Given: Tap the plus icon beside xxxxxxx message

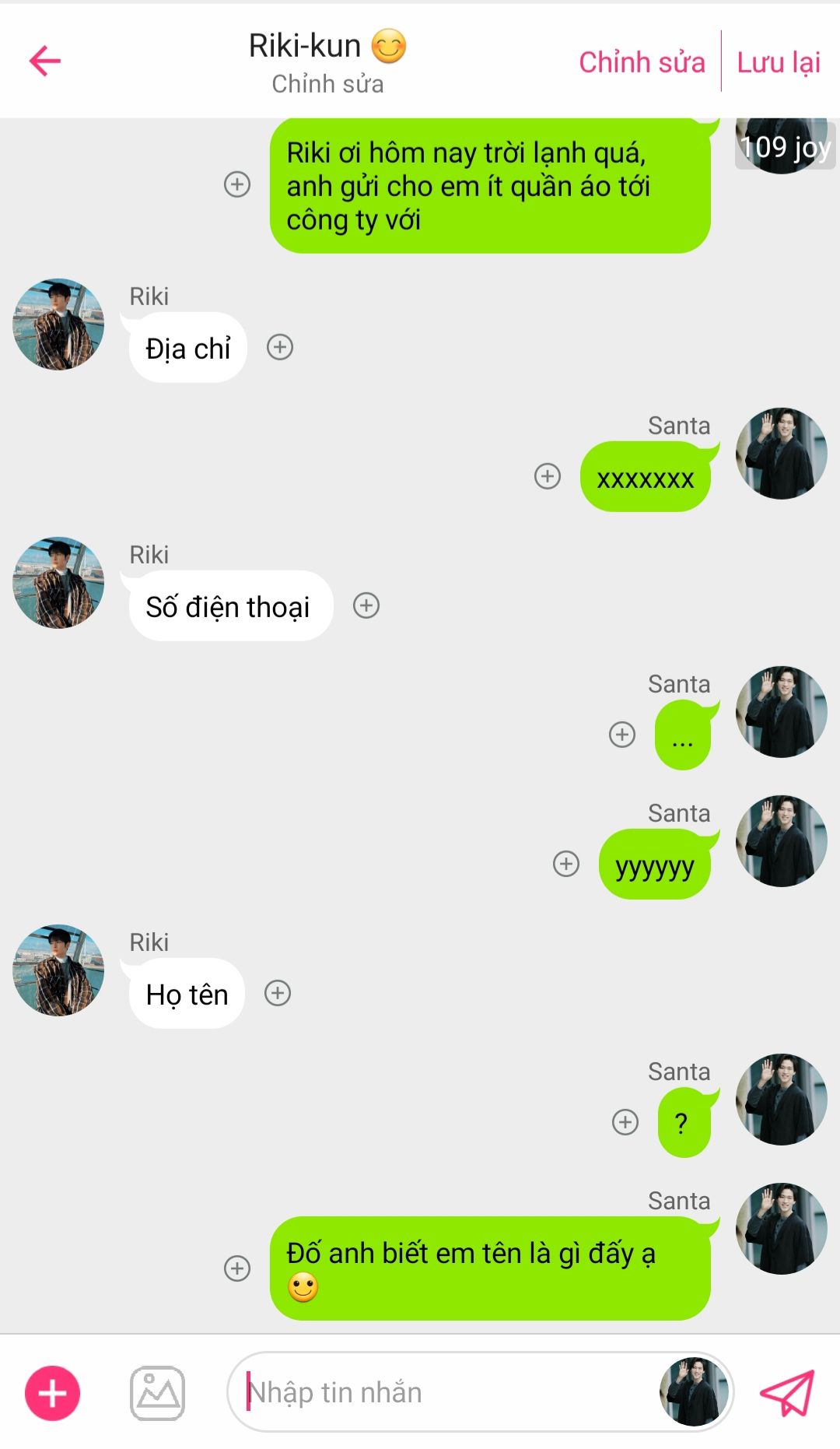Looking at the screenshot, I should pyautogui.click(x=548, y=476).
